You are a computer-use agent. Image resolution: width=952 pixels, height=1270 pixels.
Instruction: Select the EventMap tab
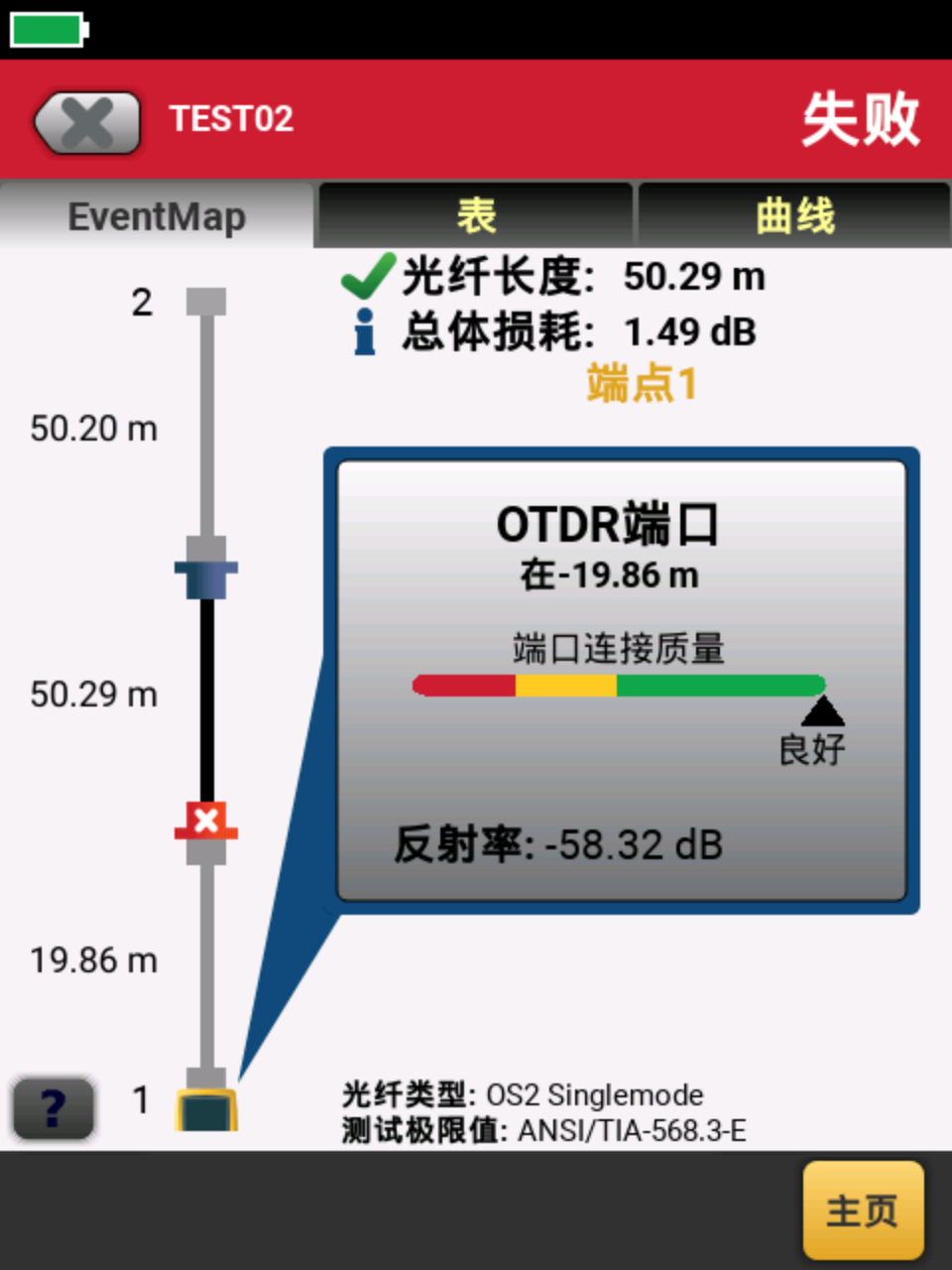pyautogui.click(x=157, y=215)
